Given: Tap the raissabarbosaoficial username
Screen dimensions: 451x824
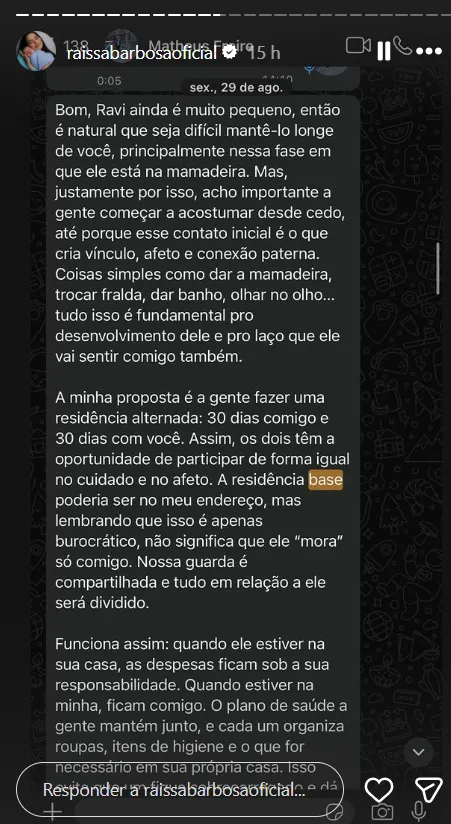Looking at the screenshot, I should (x=142, y=53).
